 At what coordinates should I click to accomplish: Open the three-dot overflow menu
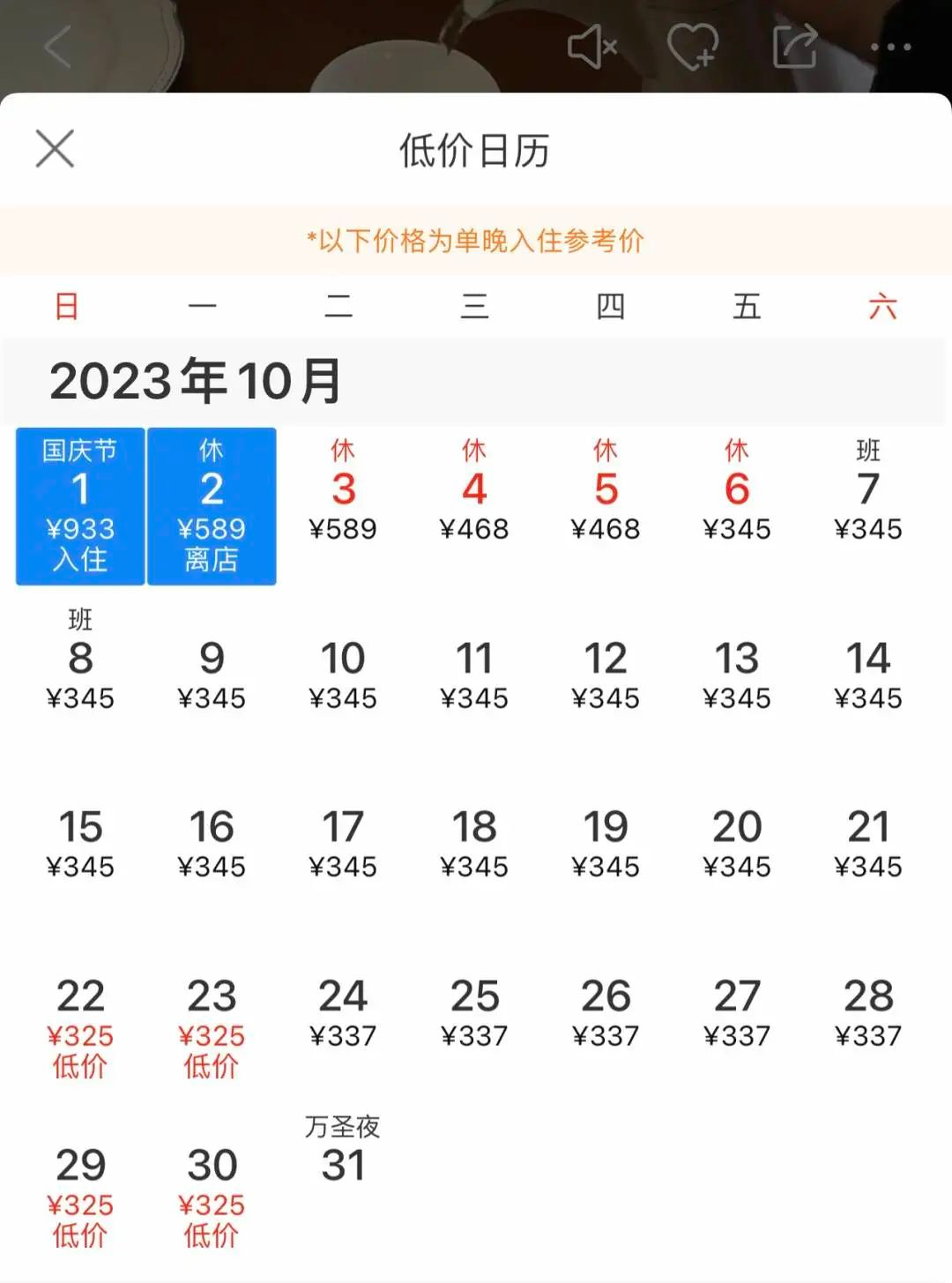(890, 46)
